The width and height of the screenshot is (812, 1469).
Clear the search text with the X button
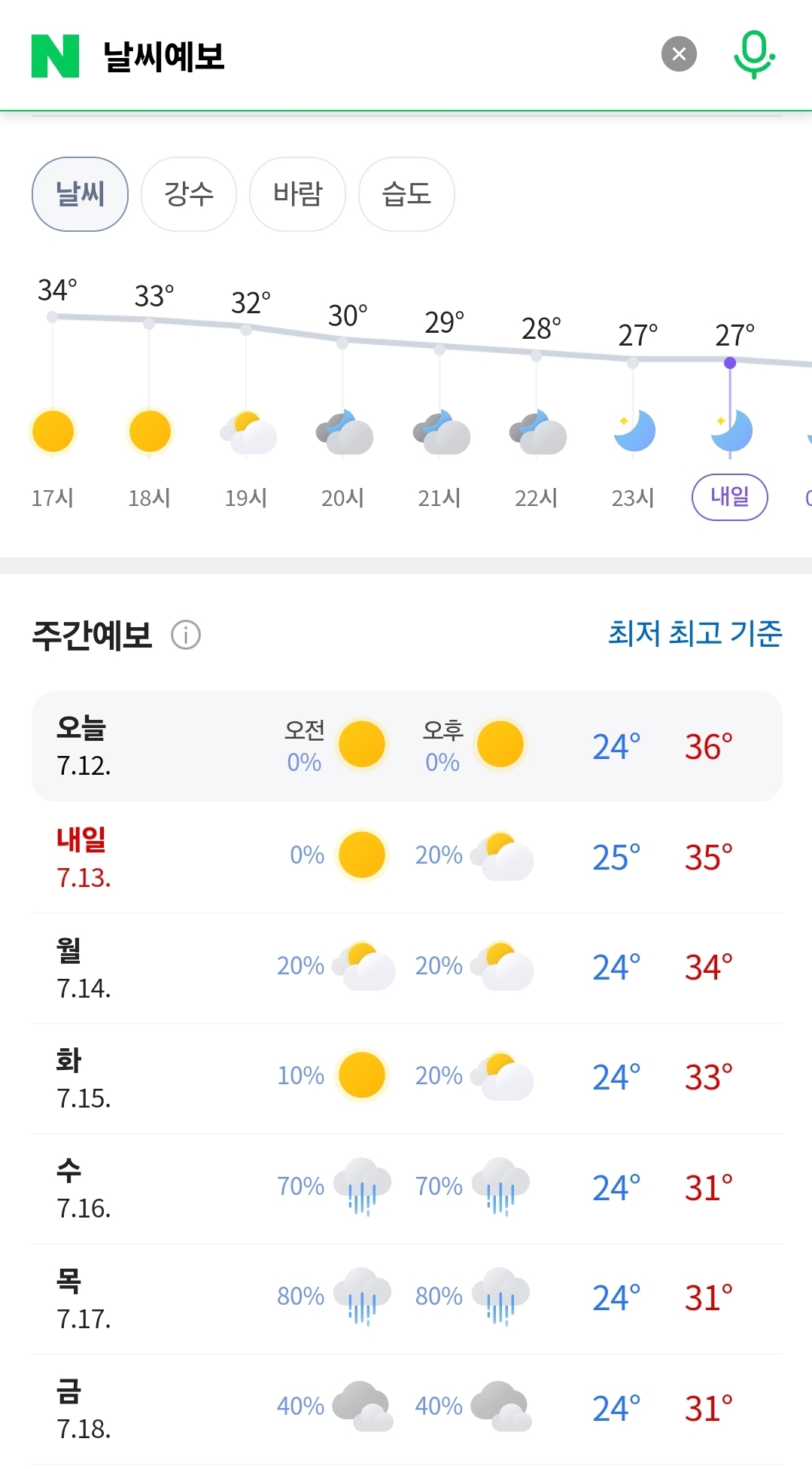679,54
